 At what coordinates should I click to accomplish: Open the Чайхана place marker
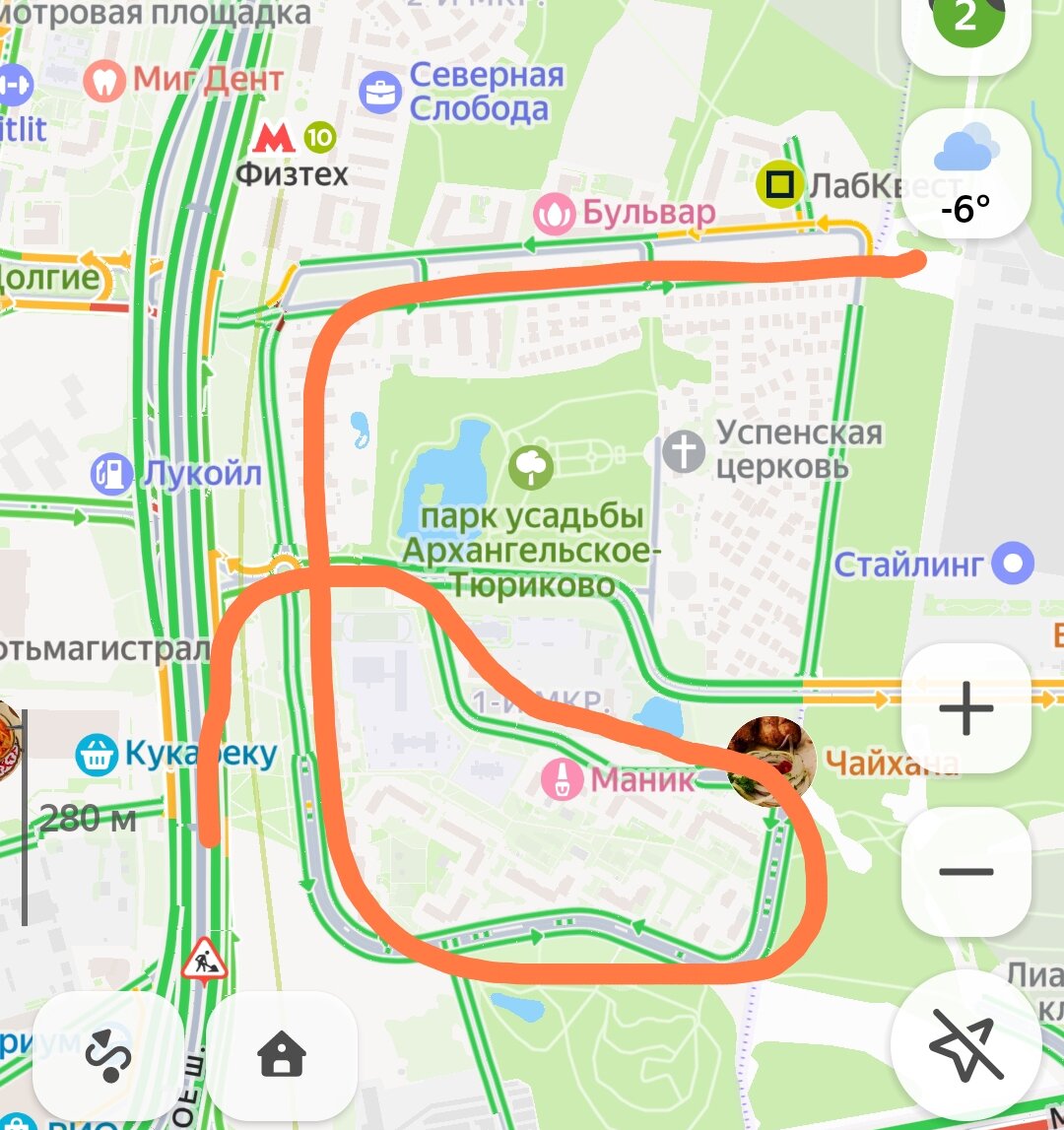[x=771, y=761]
